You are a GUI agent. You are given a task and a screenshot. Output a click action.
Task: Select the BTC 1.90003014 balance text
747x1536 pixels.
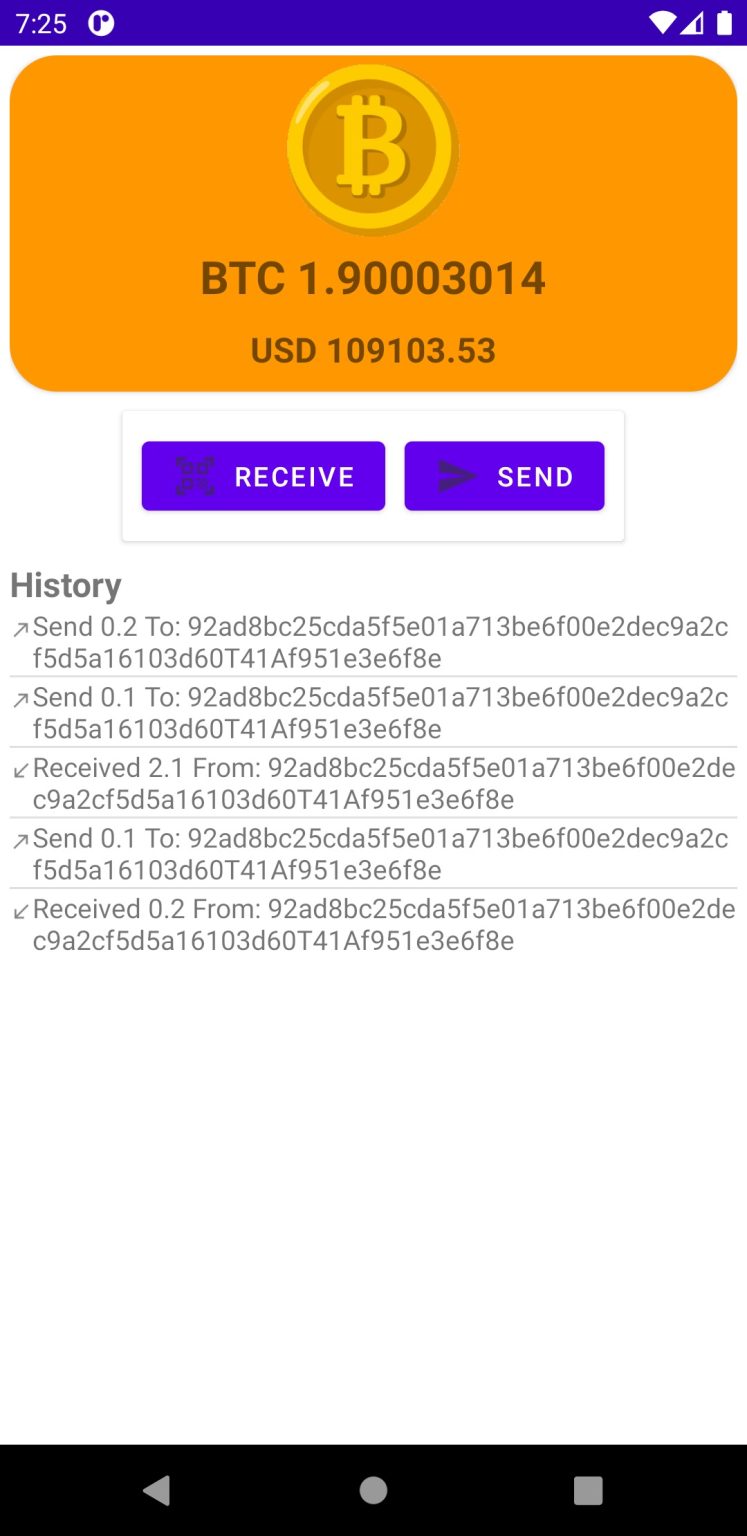(x=373, y=279)
